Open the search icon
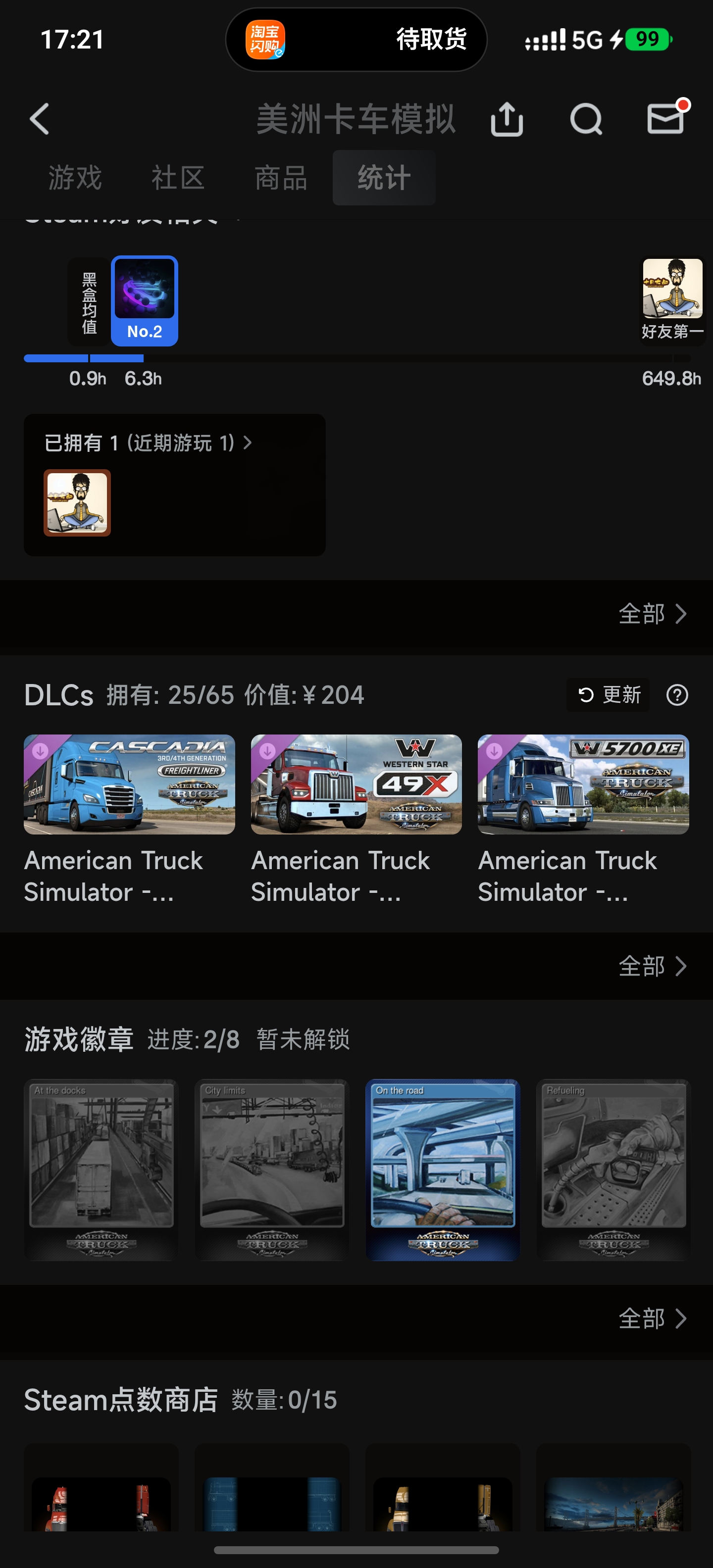 tap(586, 119)
